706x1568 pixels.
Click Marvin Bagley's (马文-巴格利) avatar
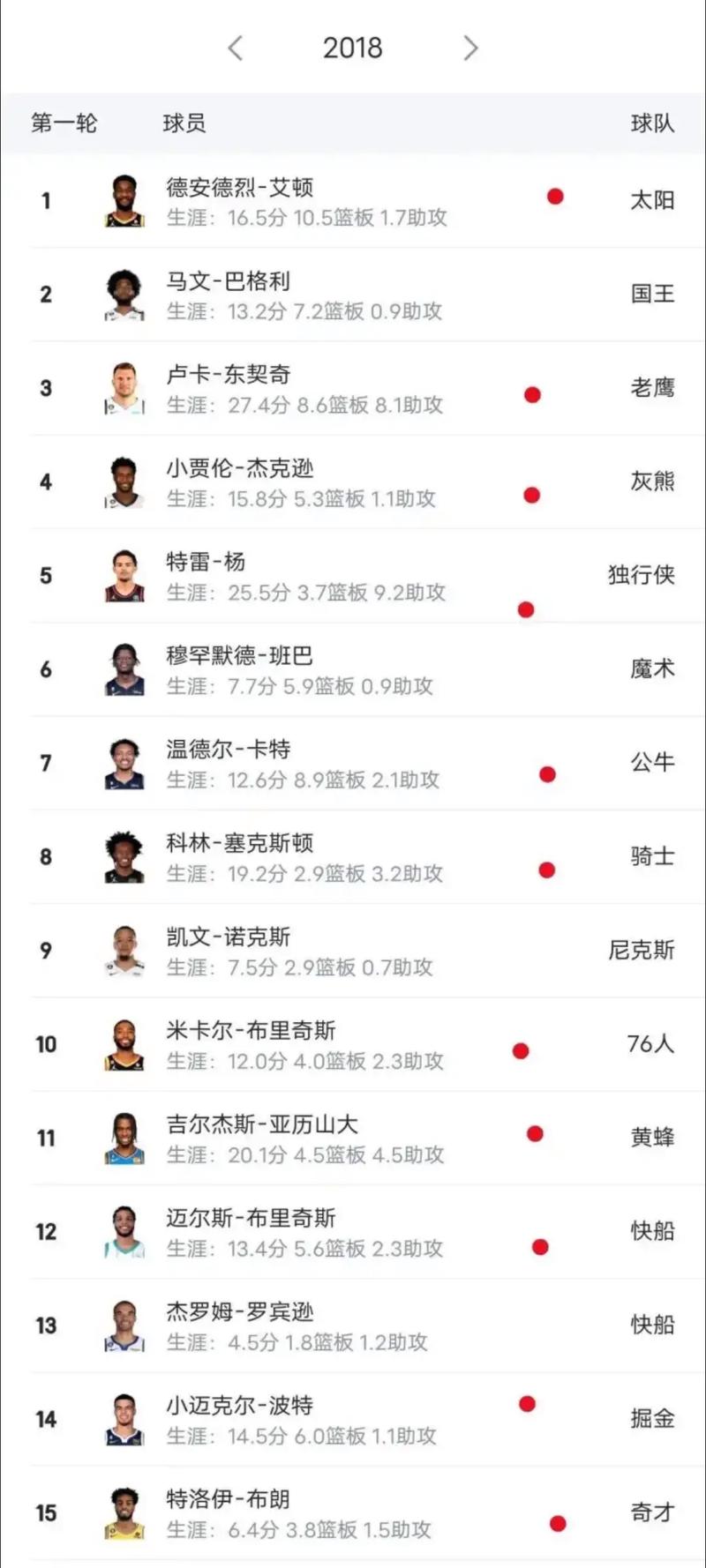tap(124, 295)
